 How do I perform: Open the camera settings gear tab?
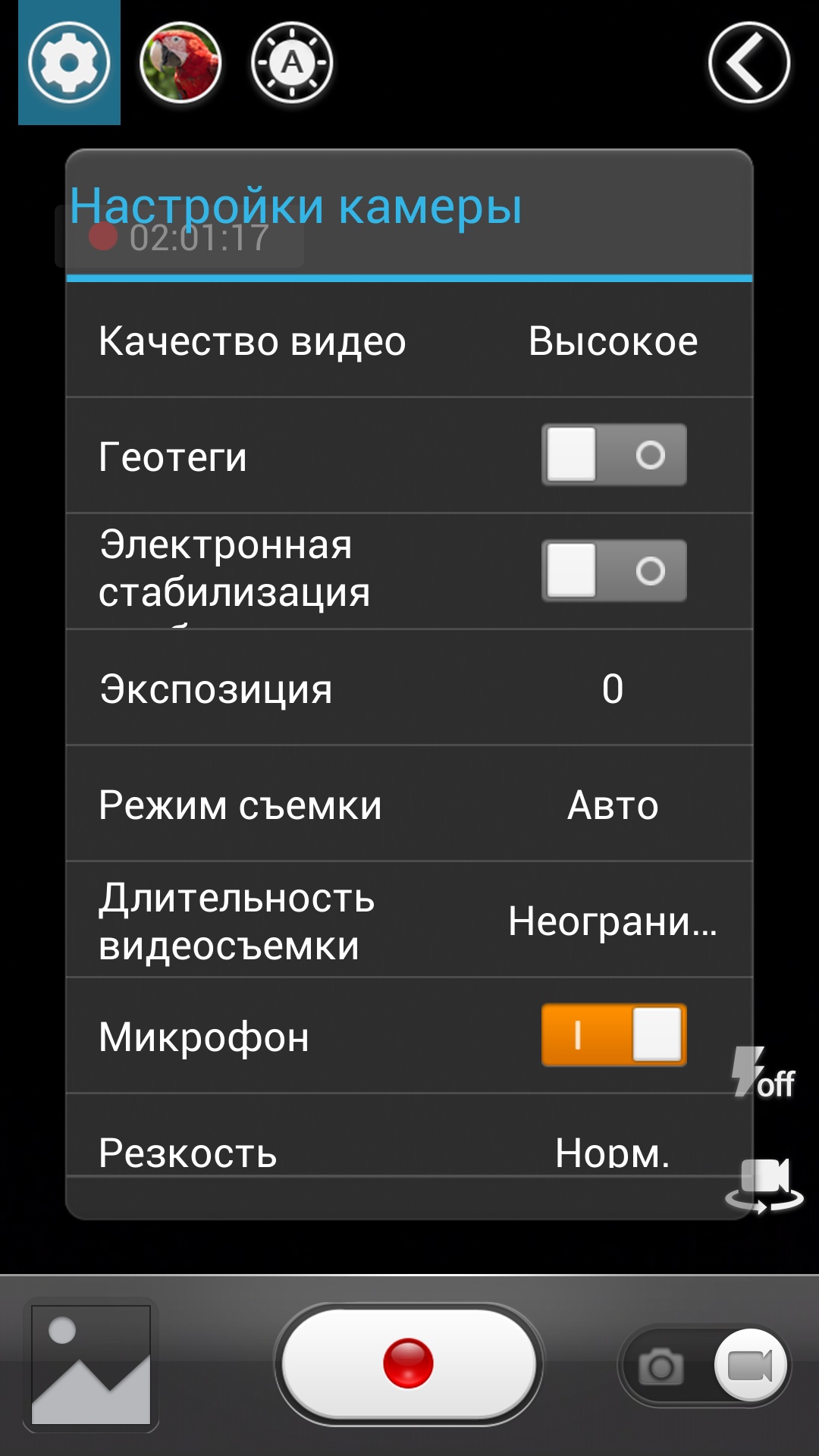69,62
